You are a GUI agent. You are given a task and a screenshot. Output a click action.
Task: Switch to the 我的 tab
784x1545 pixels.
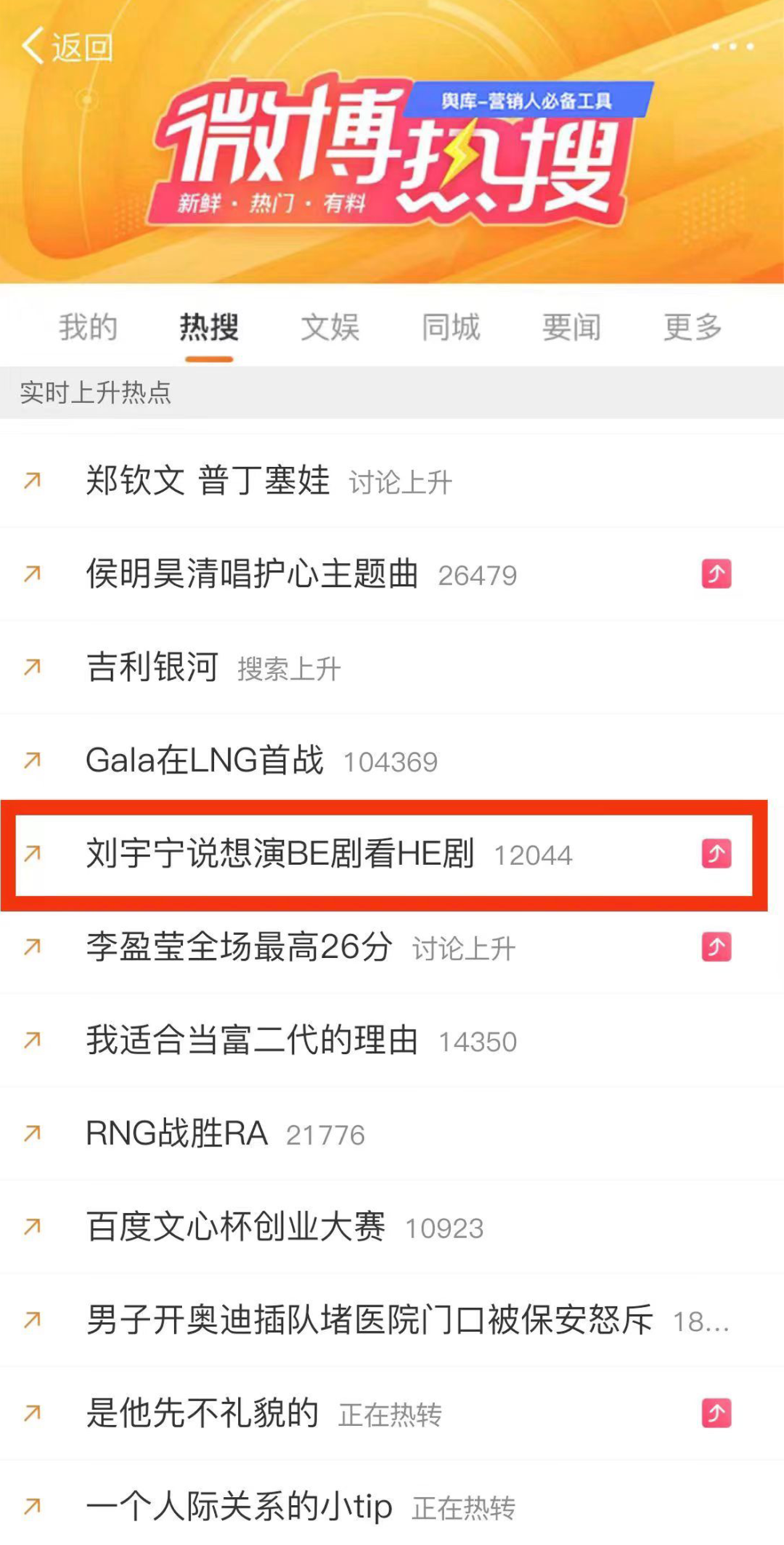tap(88, 327)
